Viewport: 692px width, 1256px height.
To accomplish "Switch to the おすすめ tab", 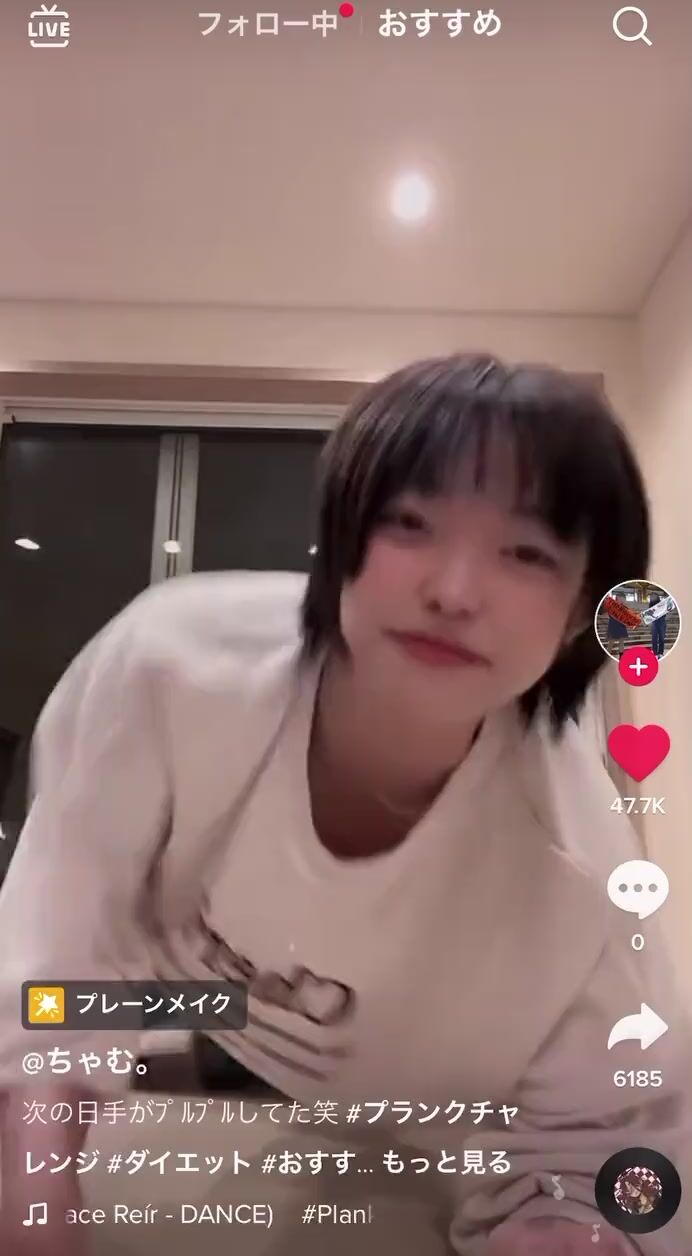I will tap(440, 24).
